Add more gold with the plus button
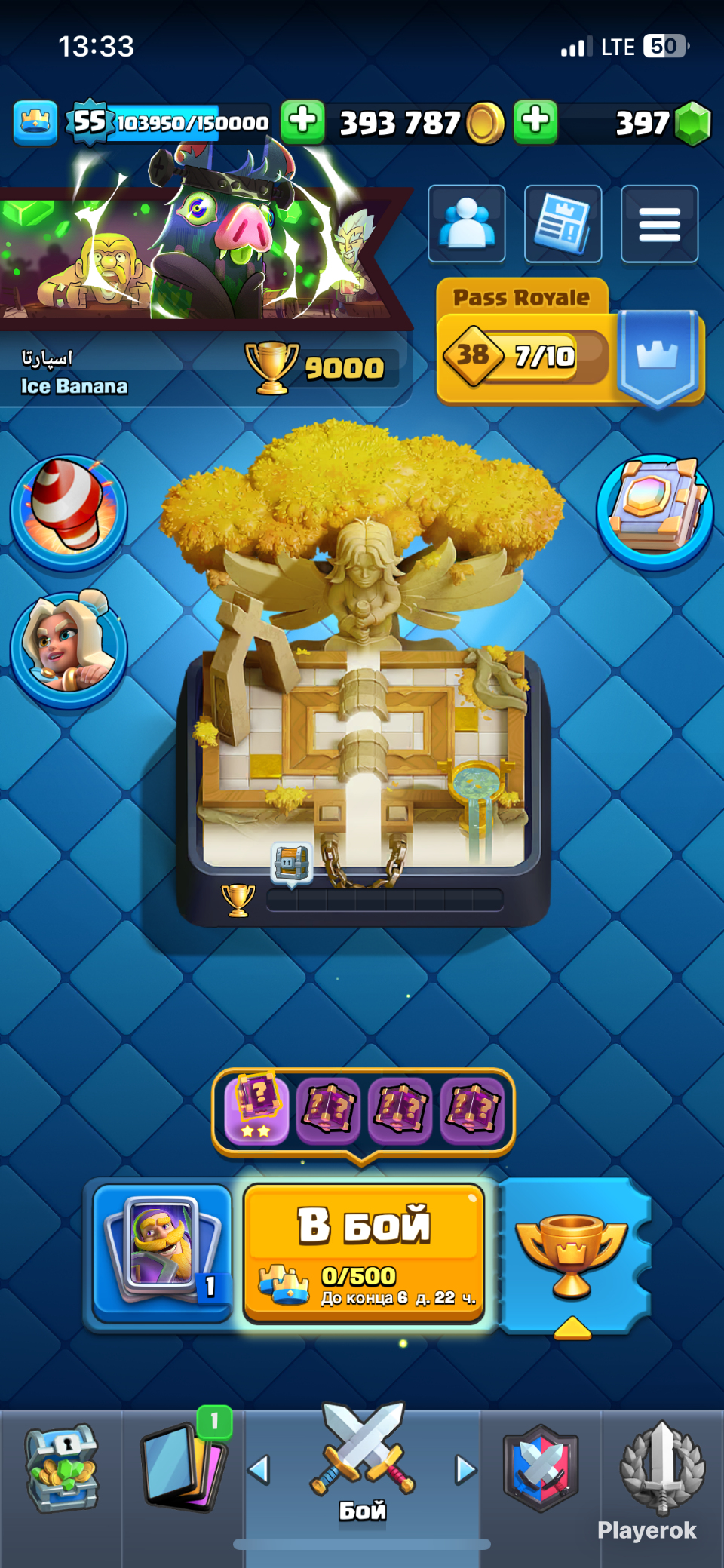 click(x=303, y=121)
